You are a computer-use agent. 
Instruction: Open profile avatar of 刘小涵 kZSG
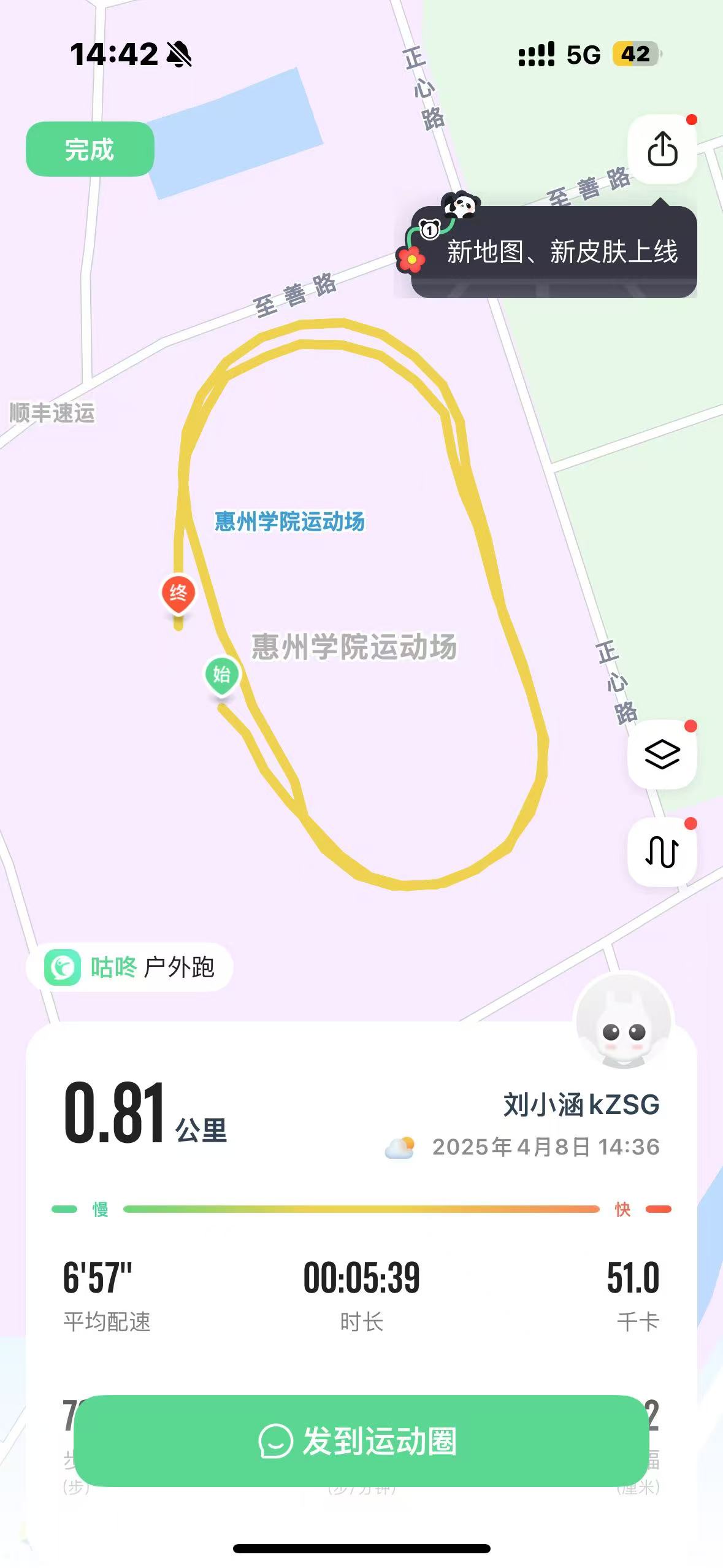(x=623, y=1021)
